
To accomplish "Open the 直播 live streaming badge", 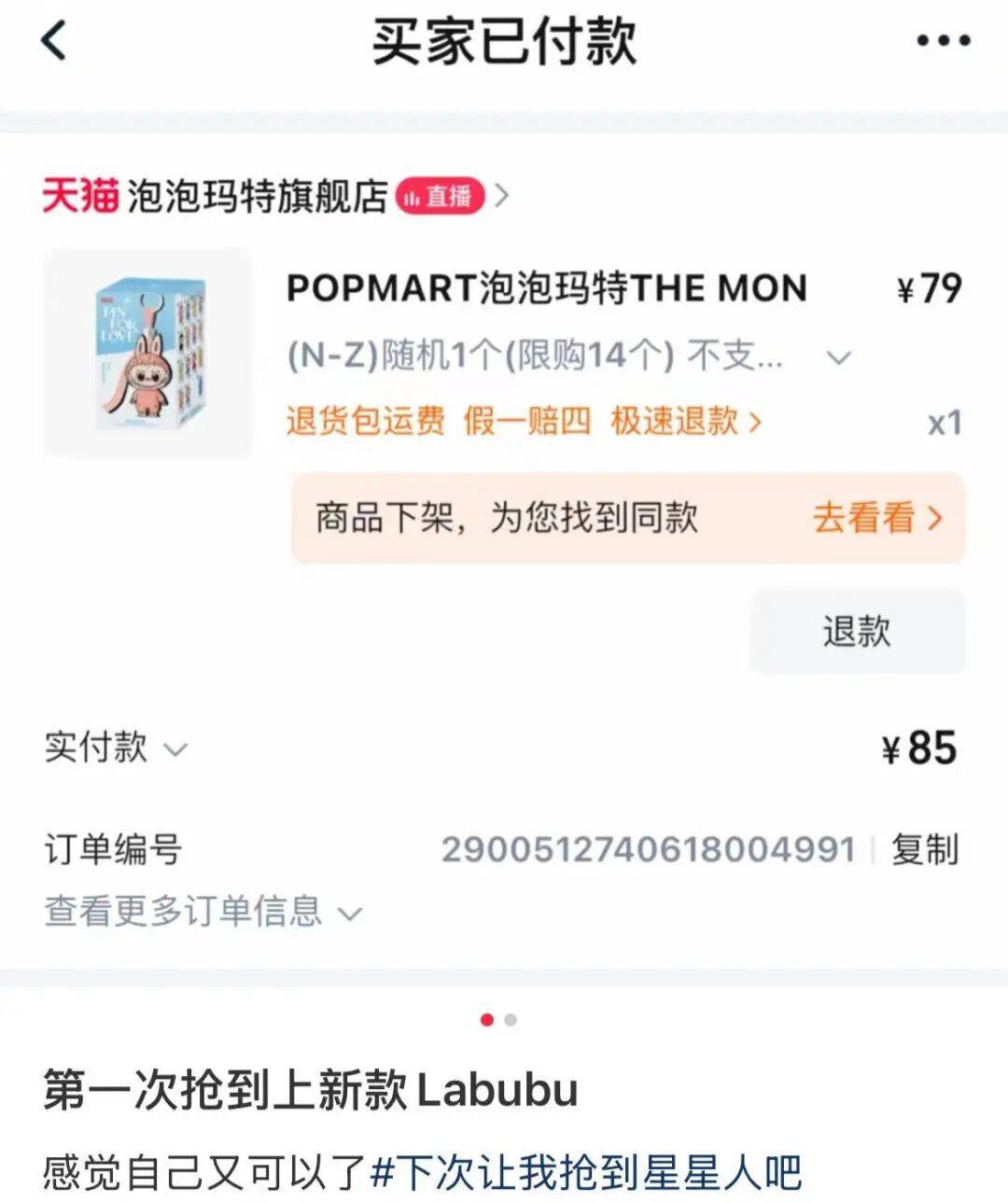I will [439, 193].
